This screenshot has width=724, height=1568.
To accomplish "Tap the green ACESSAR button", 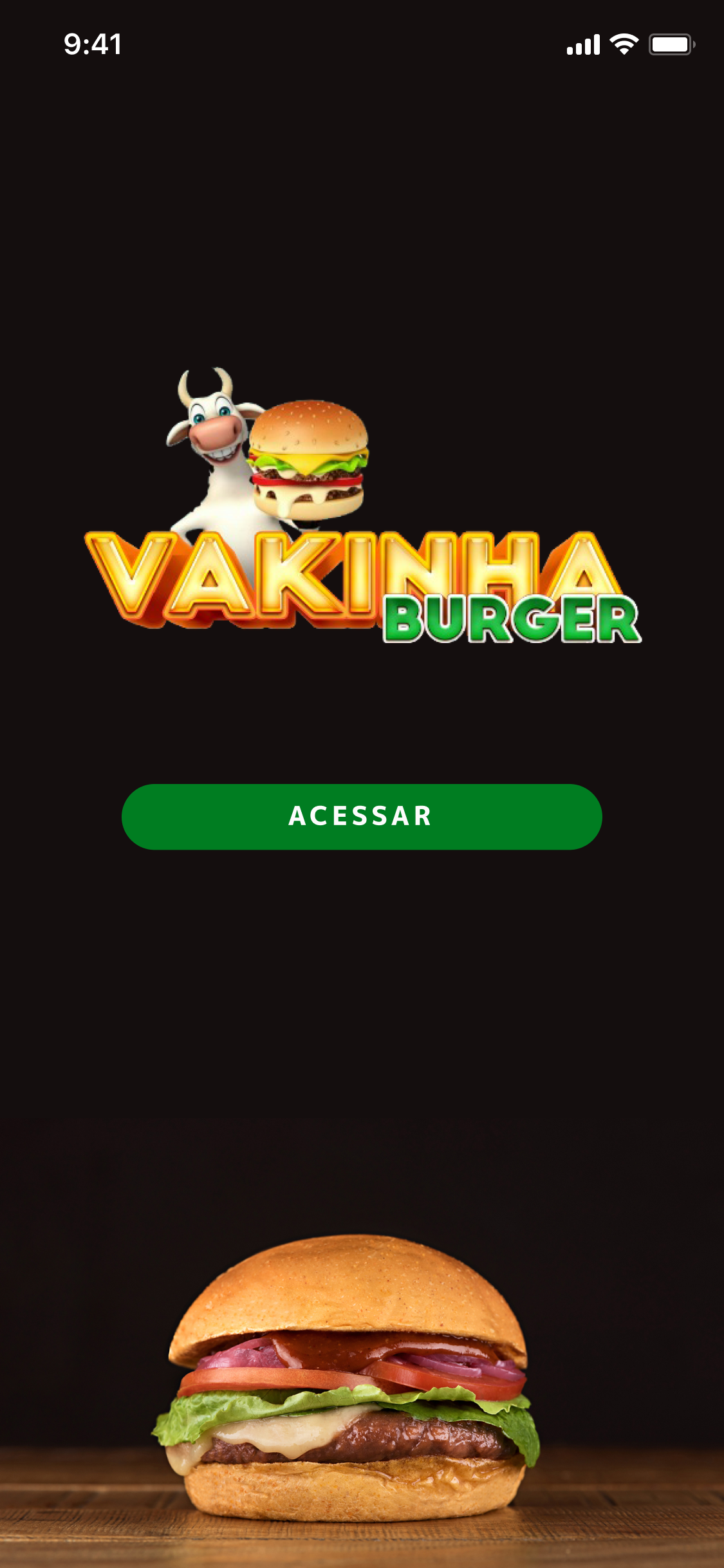I will click(362, 816).
